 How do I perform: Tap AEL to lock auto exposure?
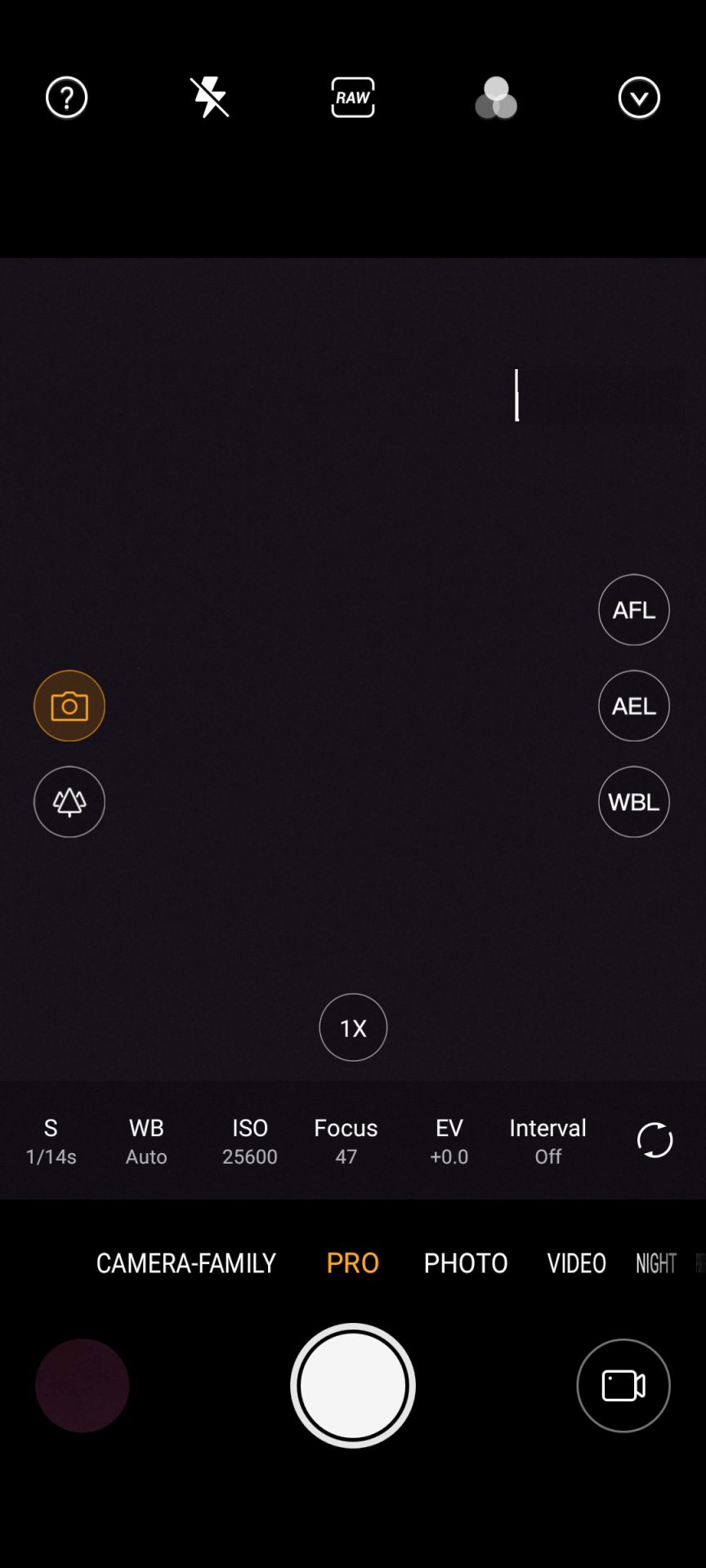pos(634,706)
